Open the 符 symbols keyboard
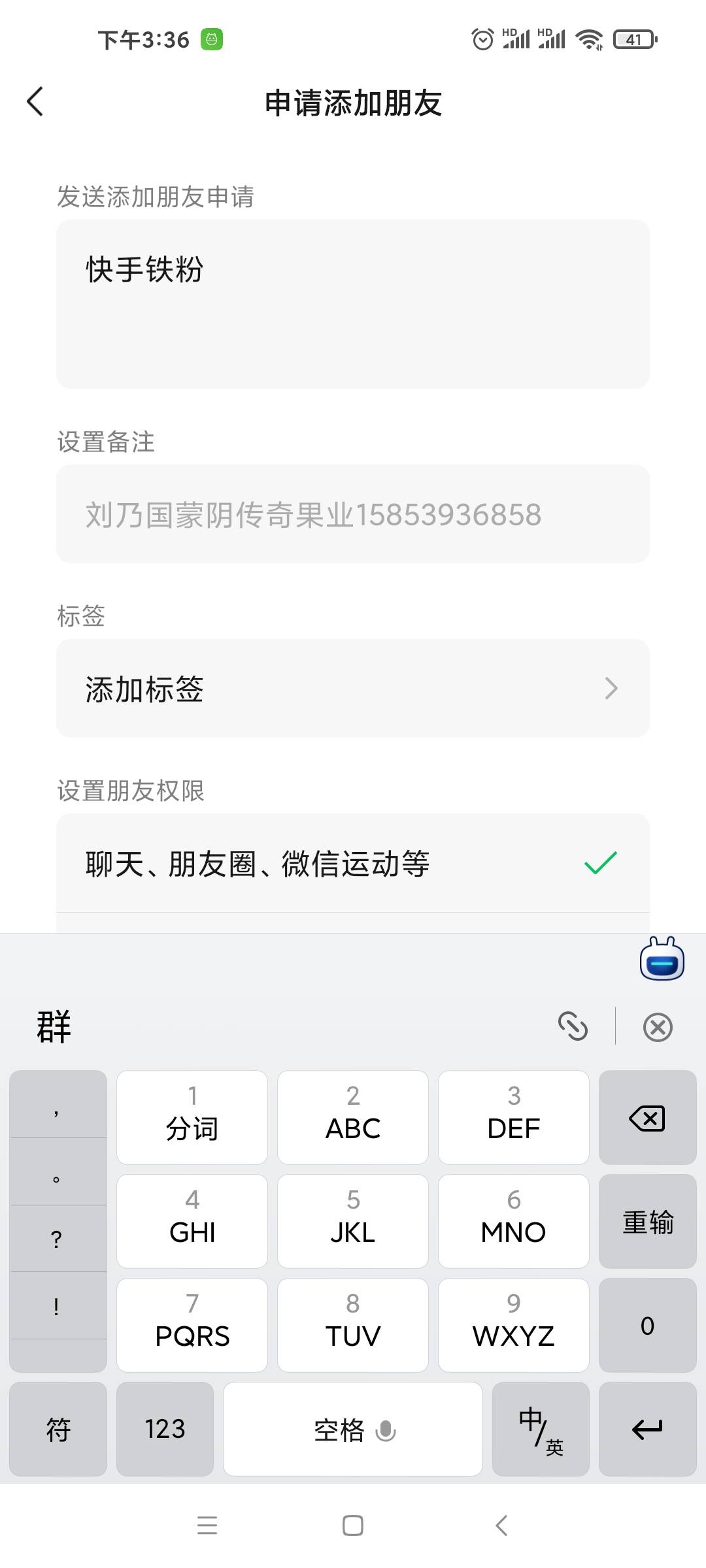This screenshot has height=1568, width=706. click(58, 1429)
